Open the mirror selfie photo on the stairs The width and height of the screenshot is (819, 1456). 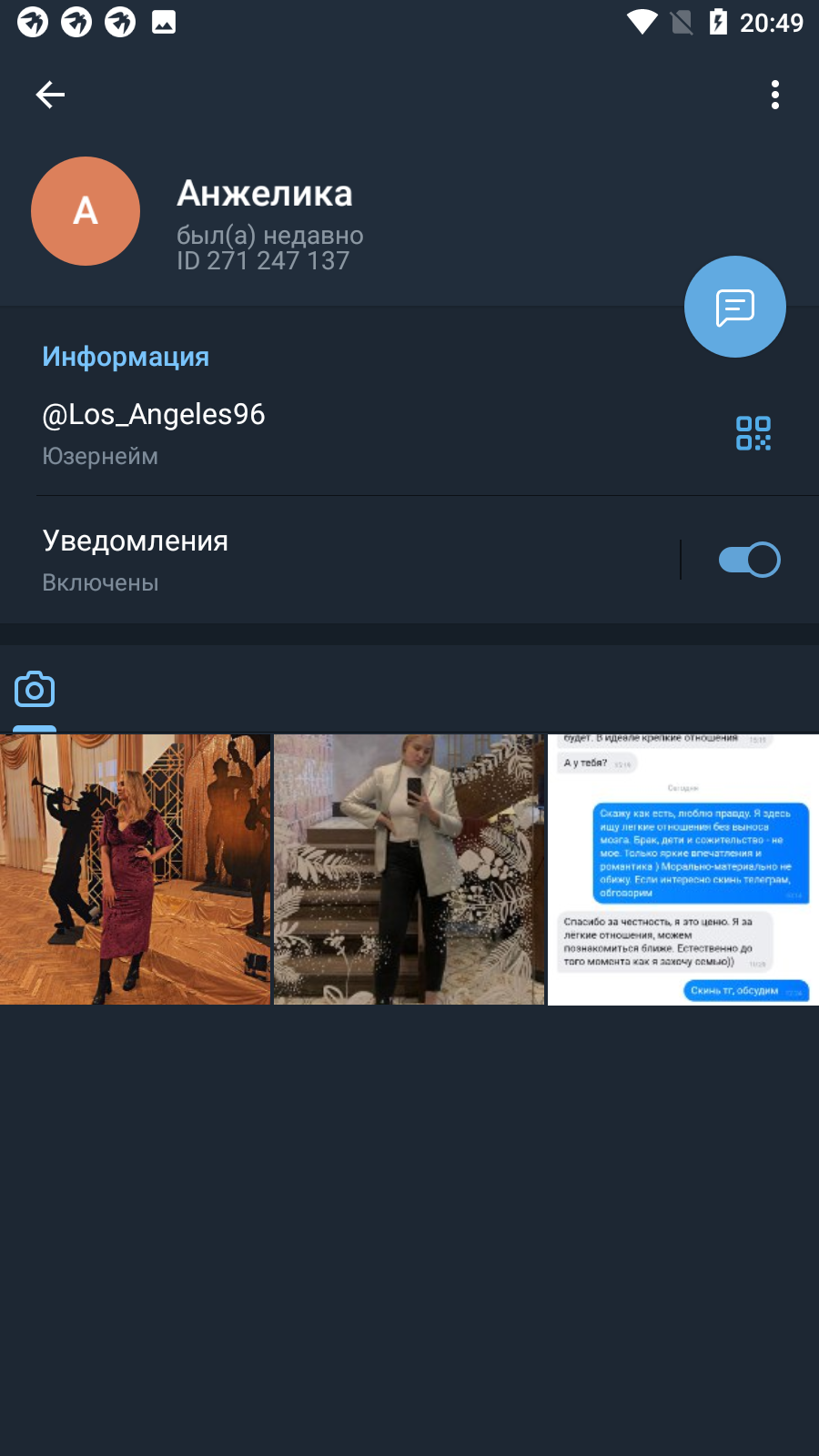click(409, 869)
